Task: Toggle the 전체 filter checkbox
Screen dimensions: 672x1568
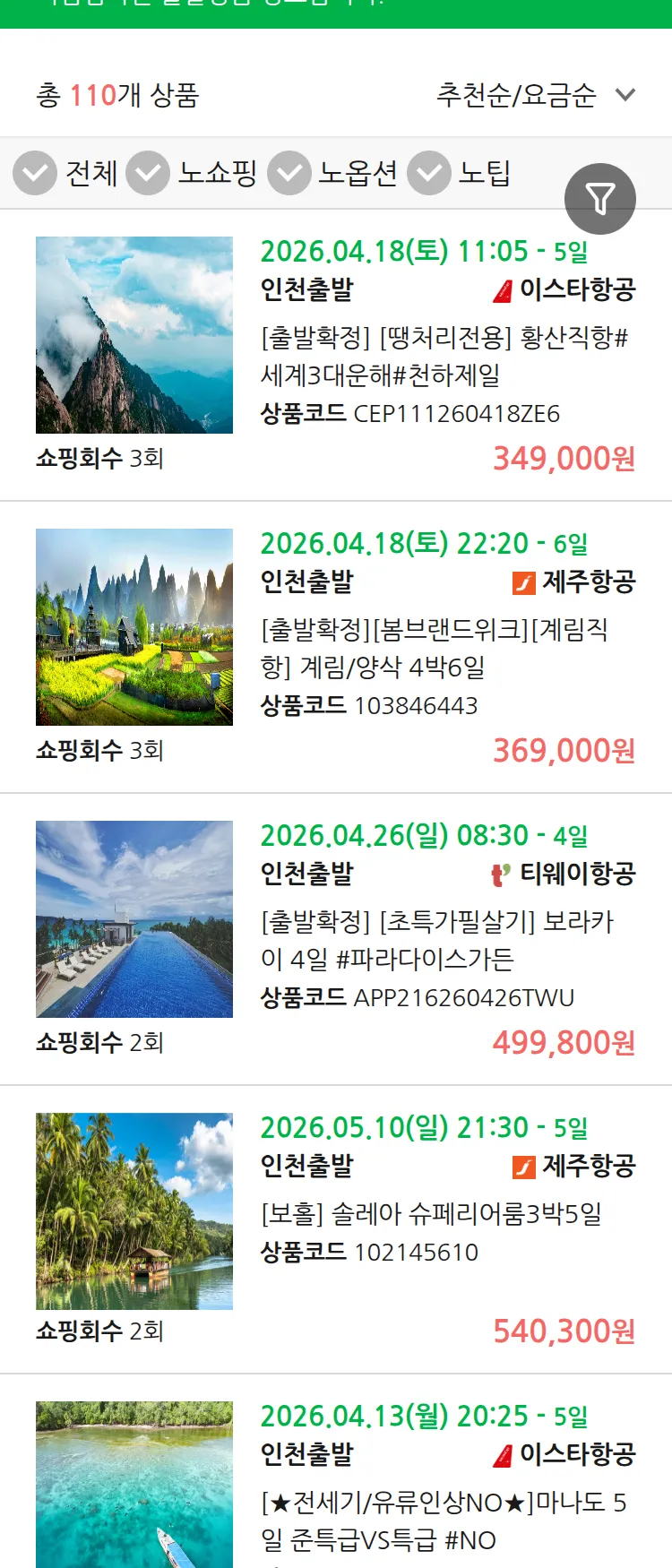Action: tap(35, 172)
